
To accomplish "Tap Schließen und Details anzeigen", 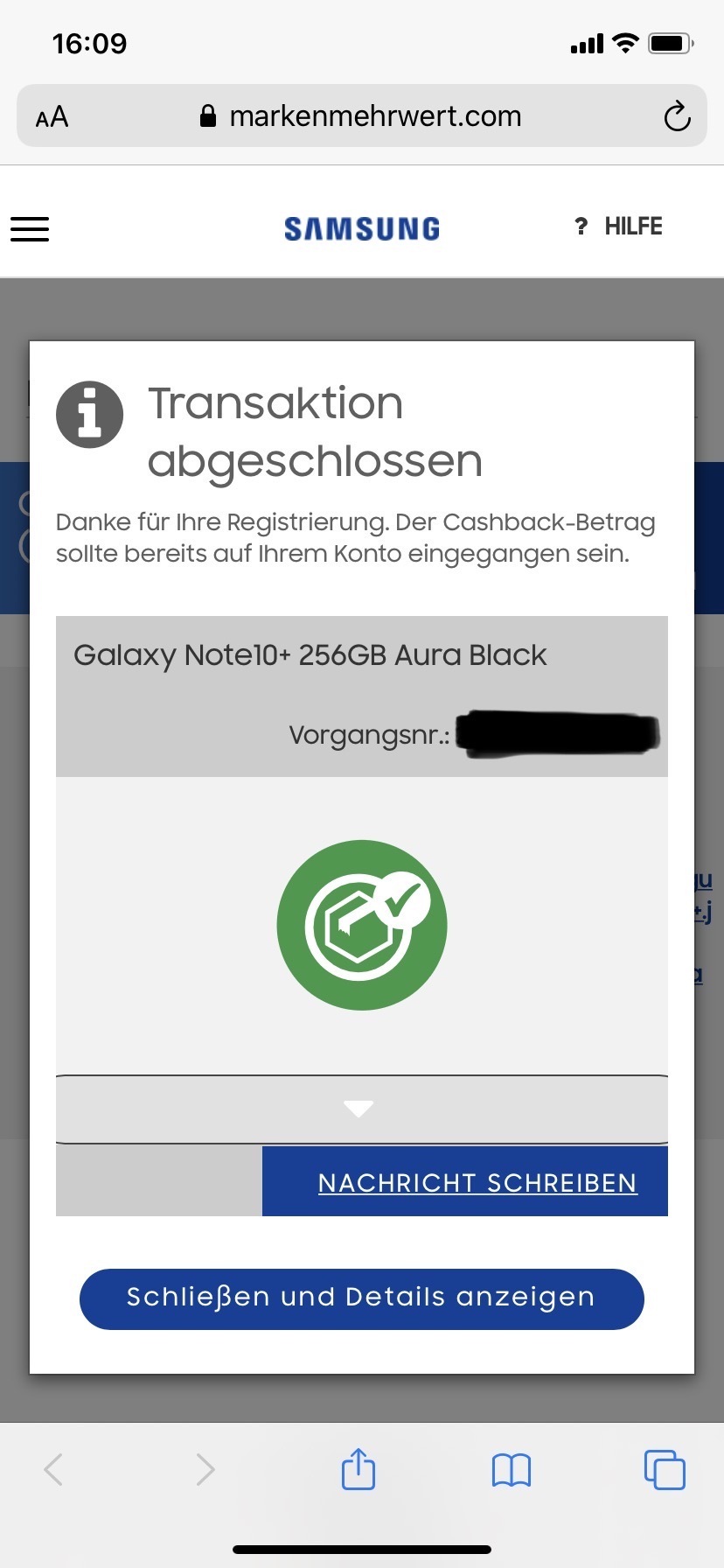I will (362, 1298).
